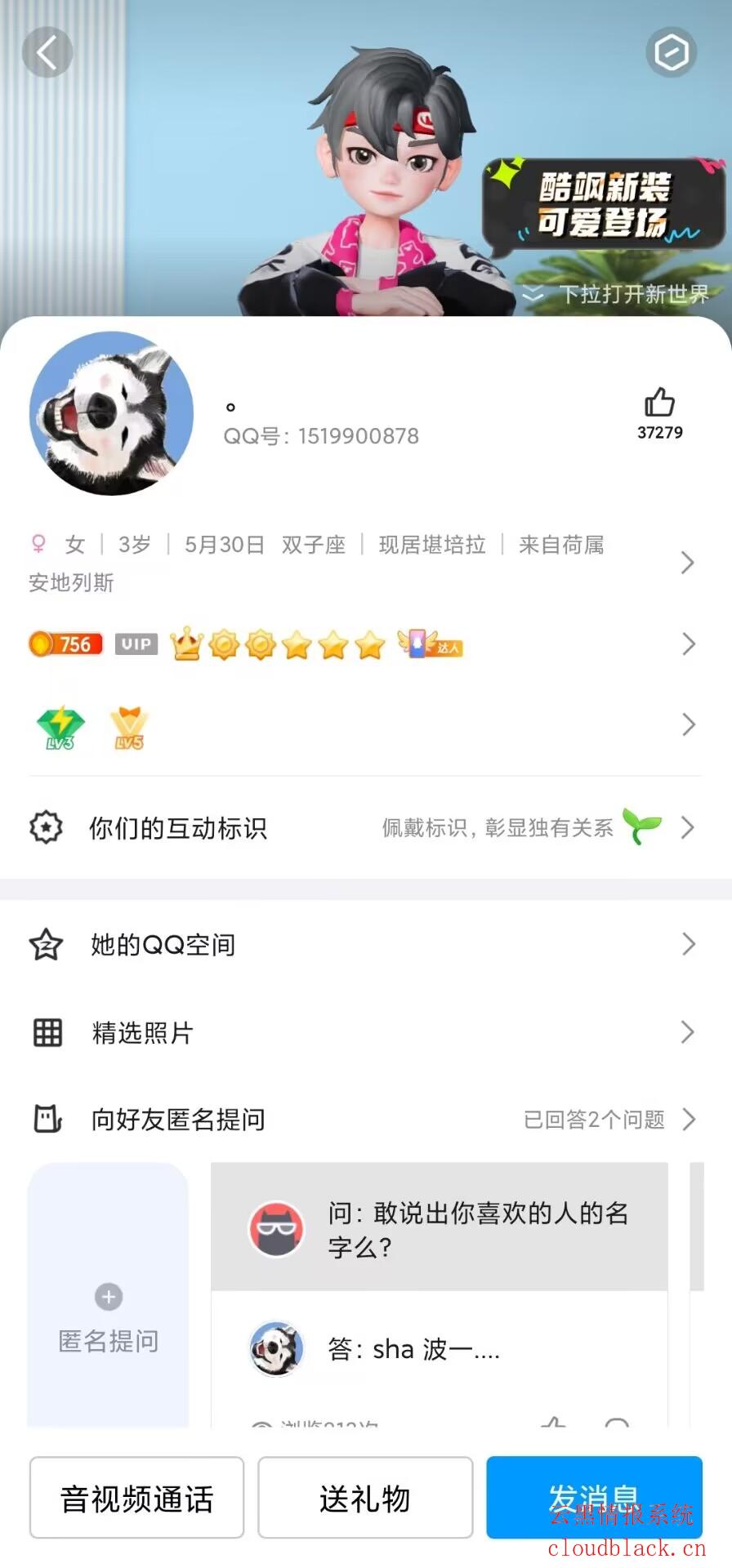The width and height of the screenshot is (732, 1568).
Task: Open 向好友匿名提问 answered questions
Action: pos(364,1119)
